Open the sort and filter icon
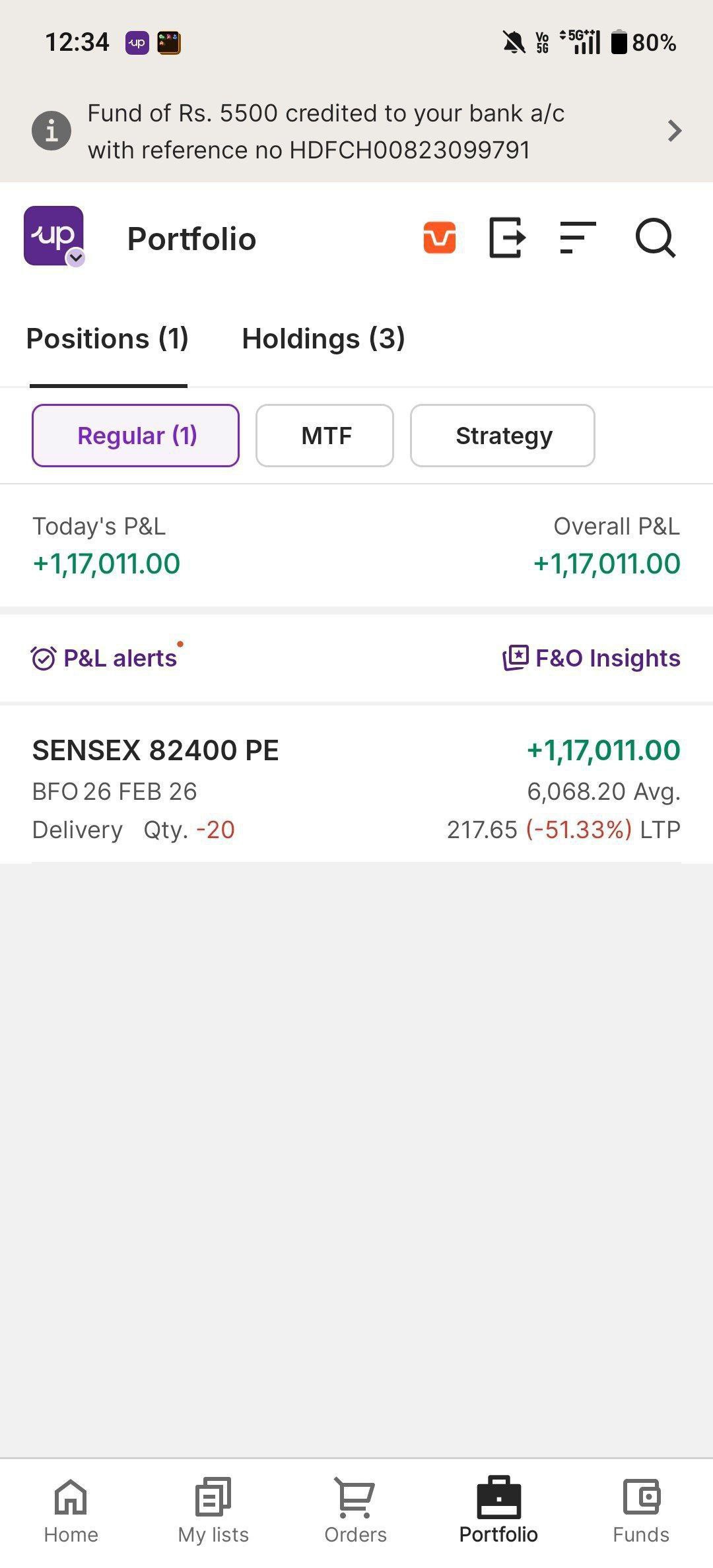Image resolution: width=713 pixels, height=1568 pixels. [x=578, y=238]
